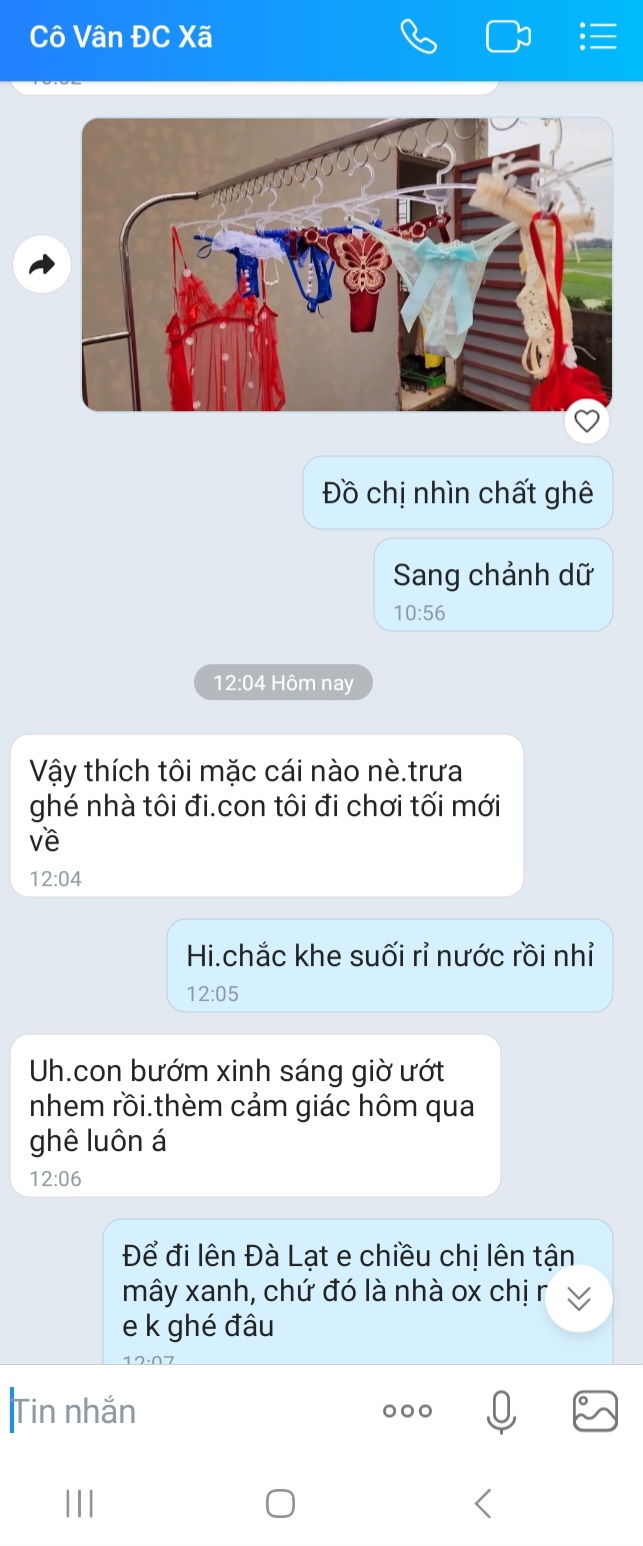This screenshot has width=643, height=1546.
Task: Record a voice message with the microphone
Action: coord(501,1411)
